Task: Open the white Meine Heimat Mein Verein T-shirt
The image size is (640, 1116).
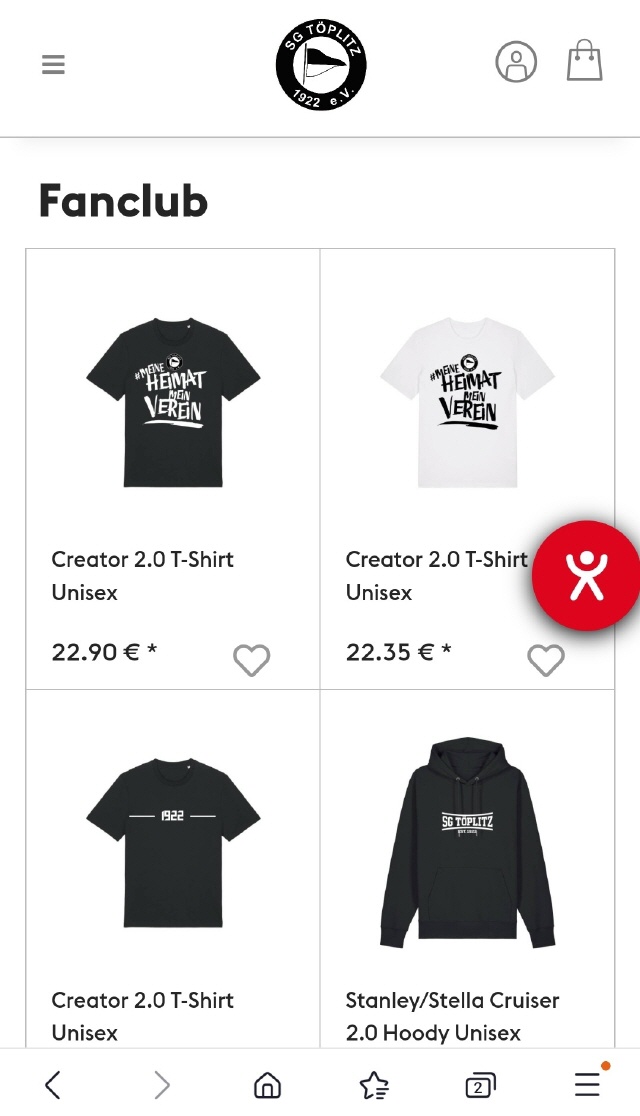Action: (x=467, y=402)
